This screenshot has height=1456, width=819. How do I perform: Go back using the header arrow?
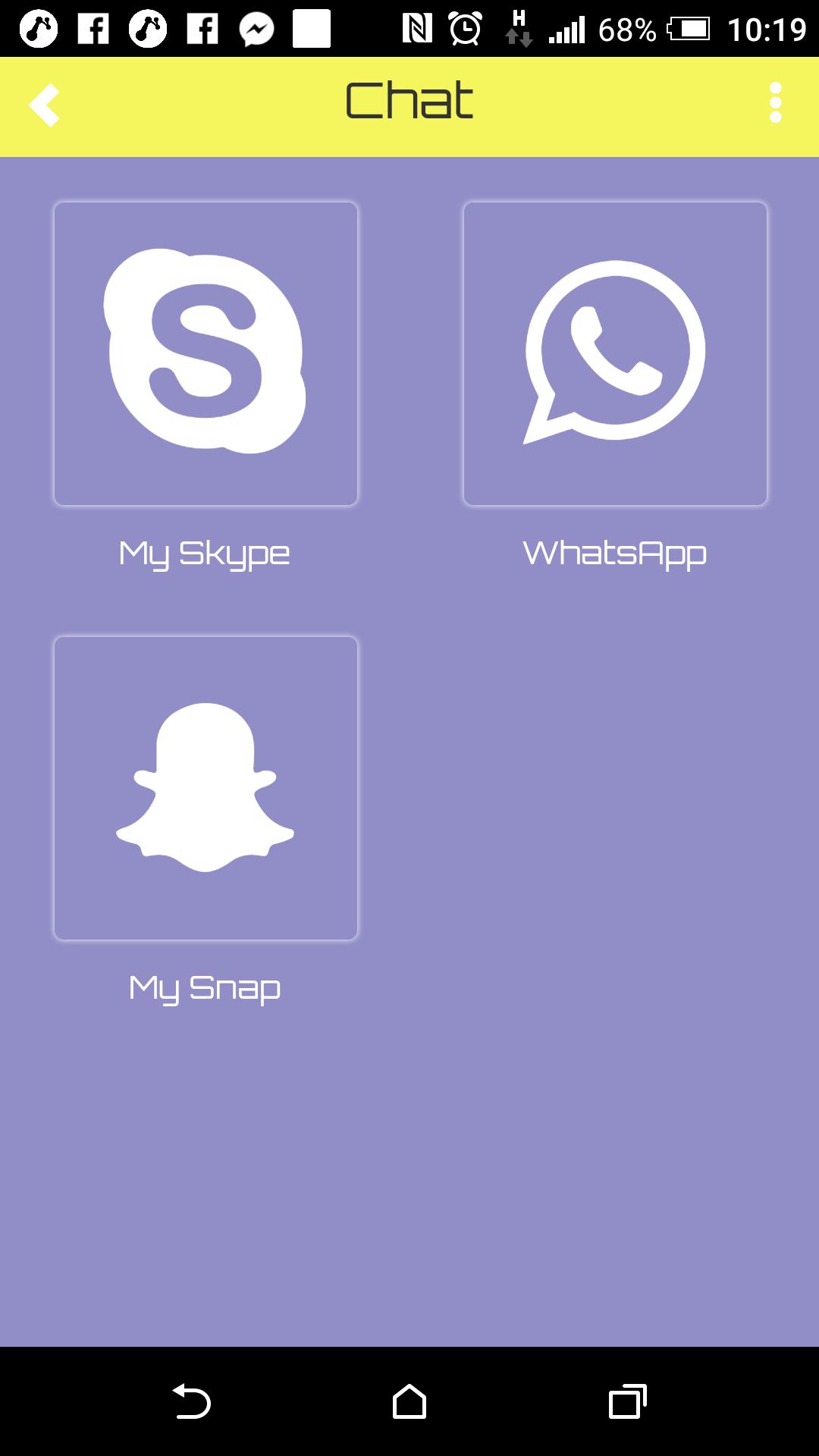44,105
